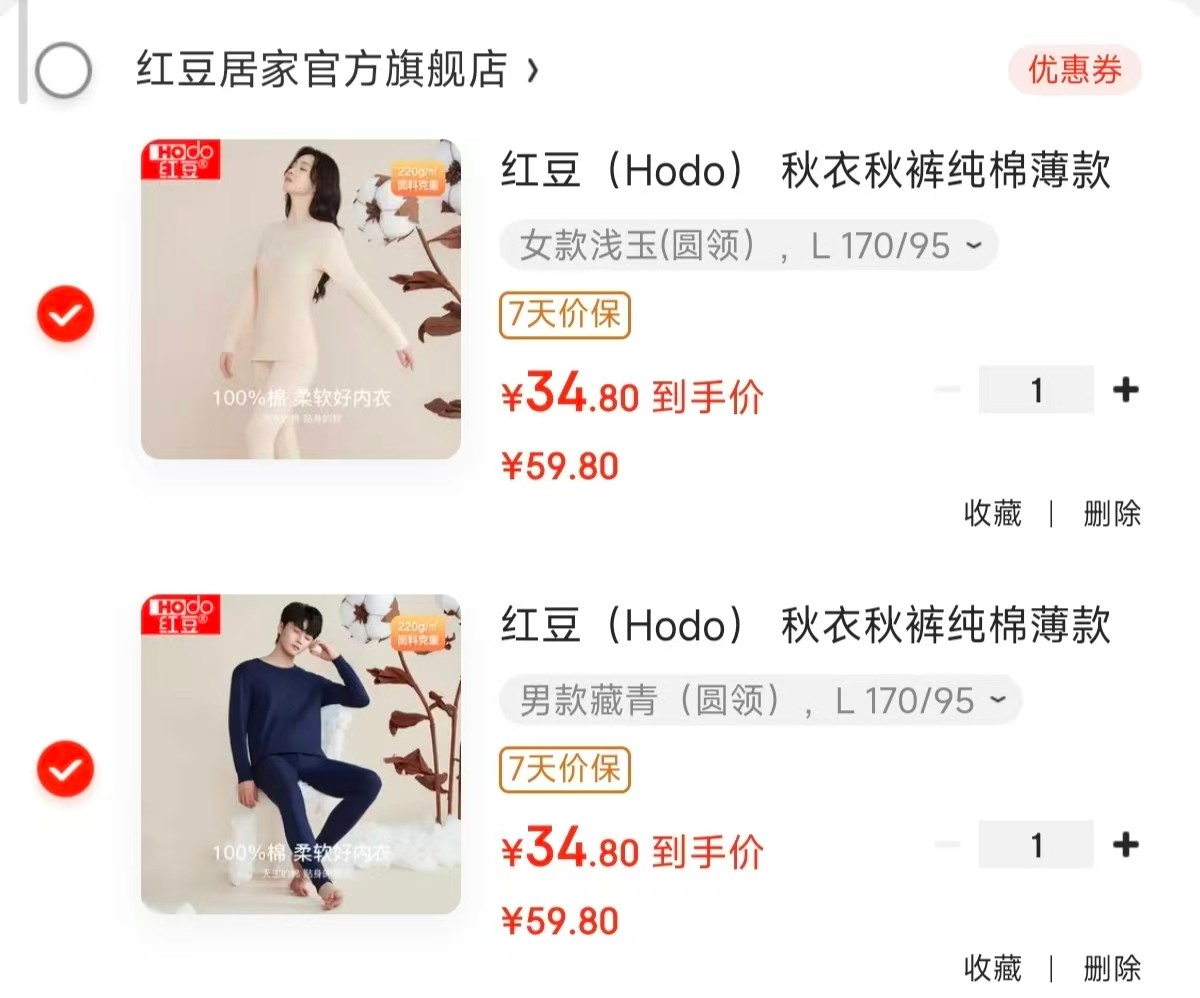Uncheck the 女款浅玉 item
This screenshot has width=1200, height=998.
66,316
